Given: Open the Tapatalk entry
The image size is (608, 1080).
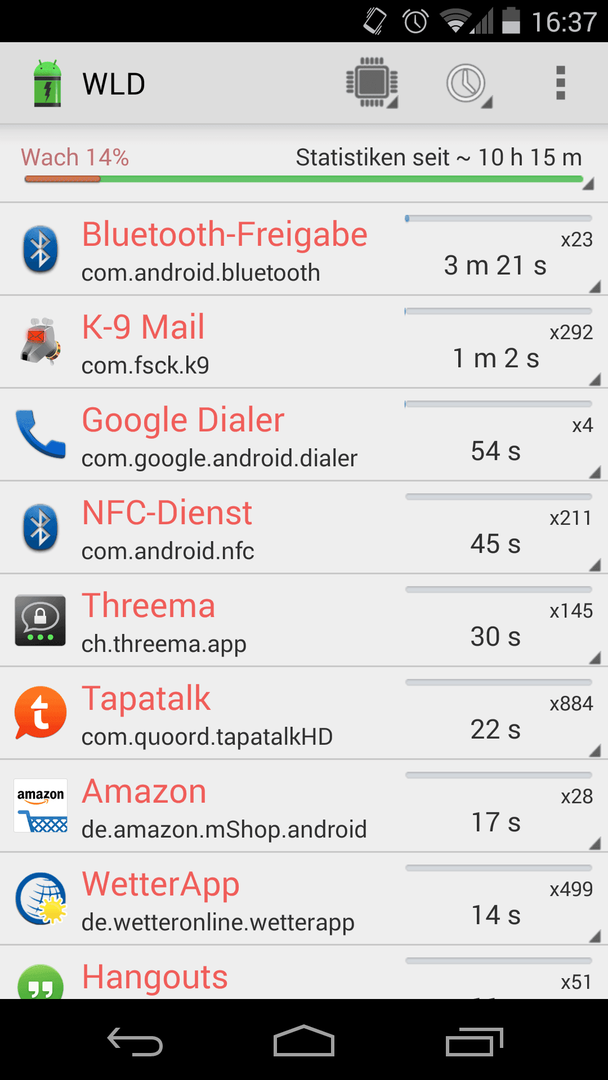Looking at the screenshot, I should click(x=304, y=714).
